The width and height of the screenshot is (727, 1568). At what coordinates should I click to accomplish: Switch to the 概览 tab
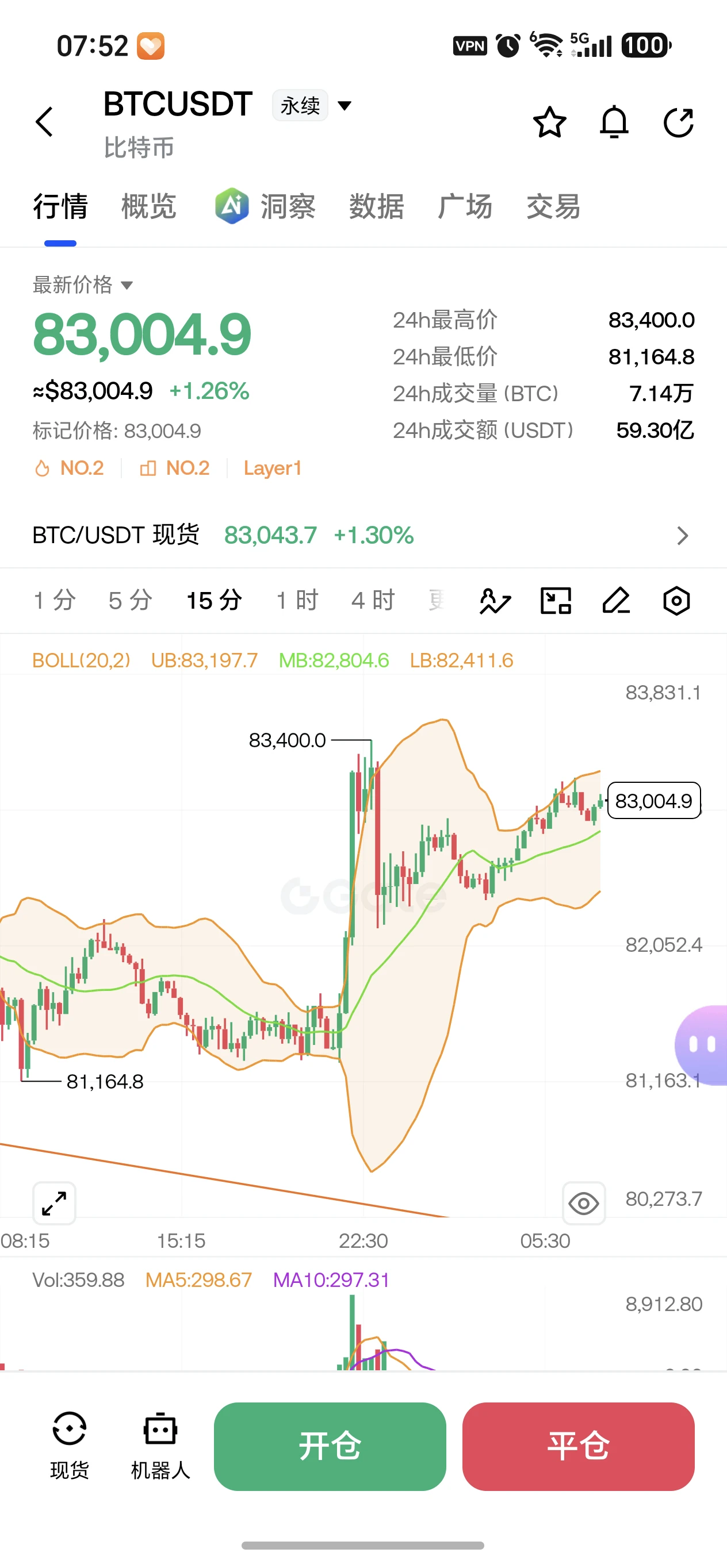click(x=148, y=206)
